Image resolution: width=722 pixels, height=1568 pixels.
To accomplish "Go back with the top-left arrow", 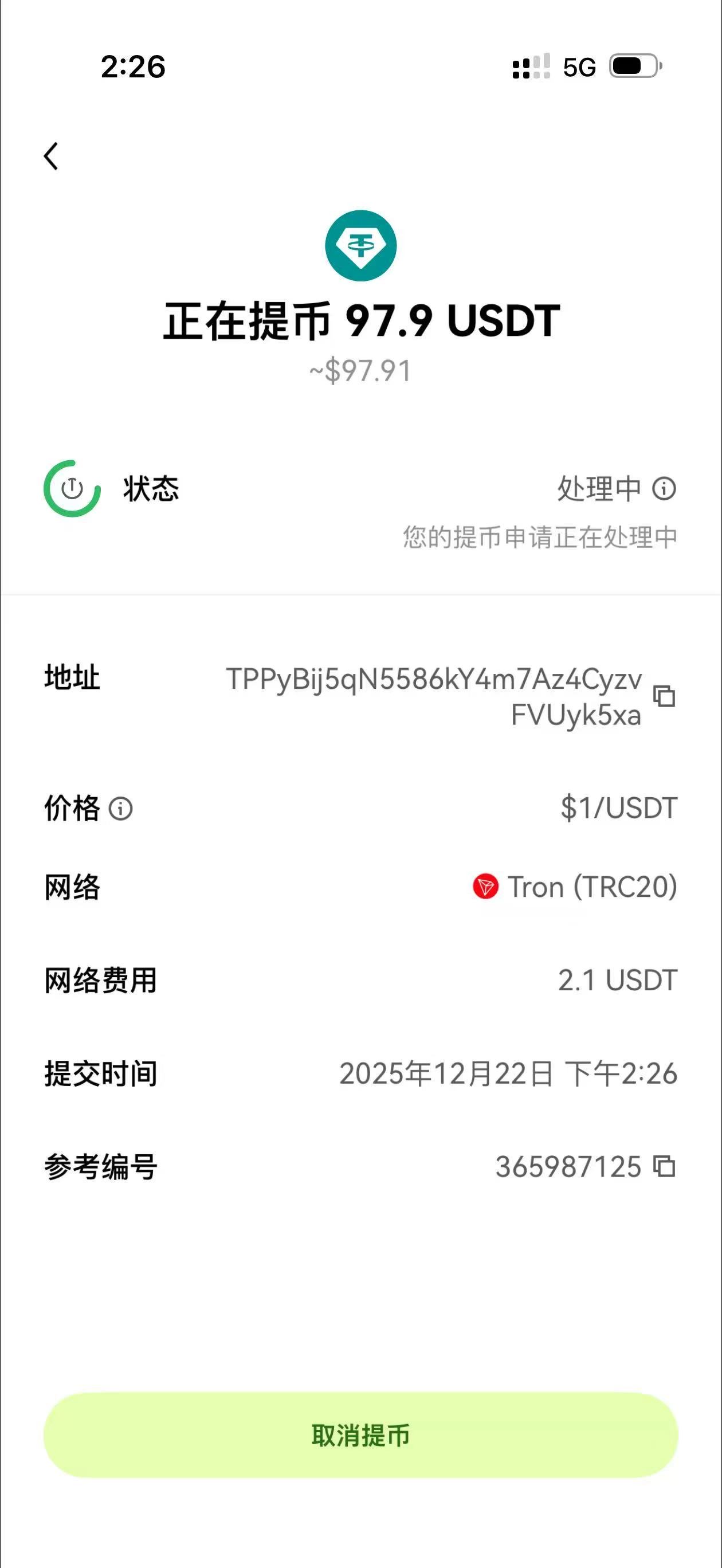I will coord(52,156).
